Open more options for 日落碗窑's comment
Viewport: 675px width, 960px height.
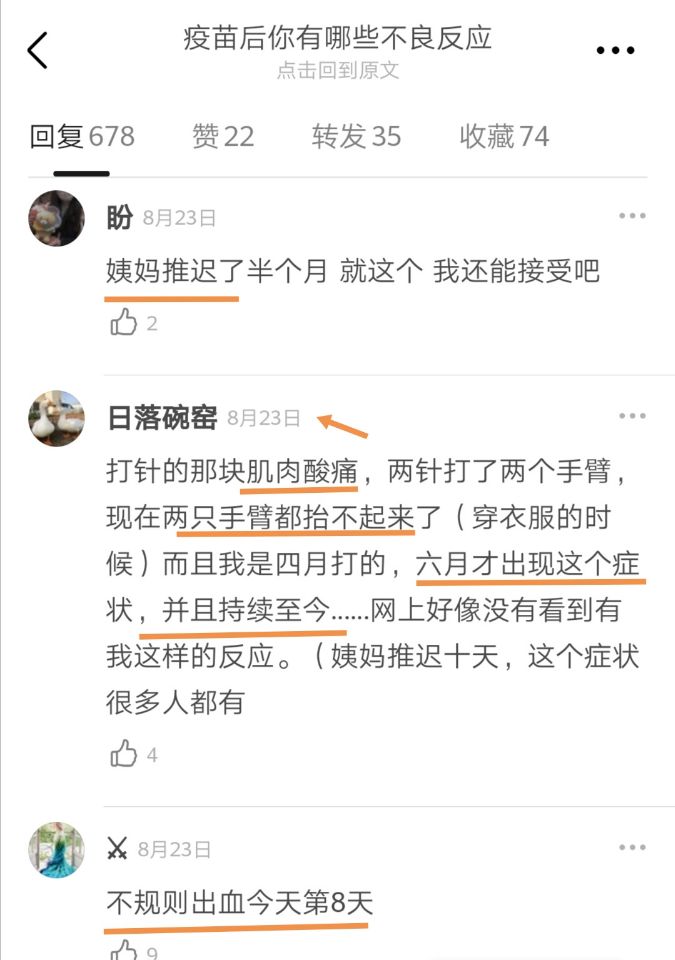(632, 416)
